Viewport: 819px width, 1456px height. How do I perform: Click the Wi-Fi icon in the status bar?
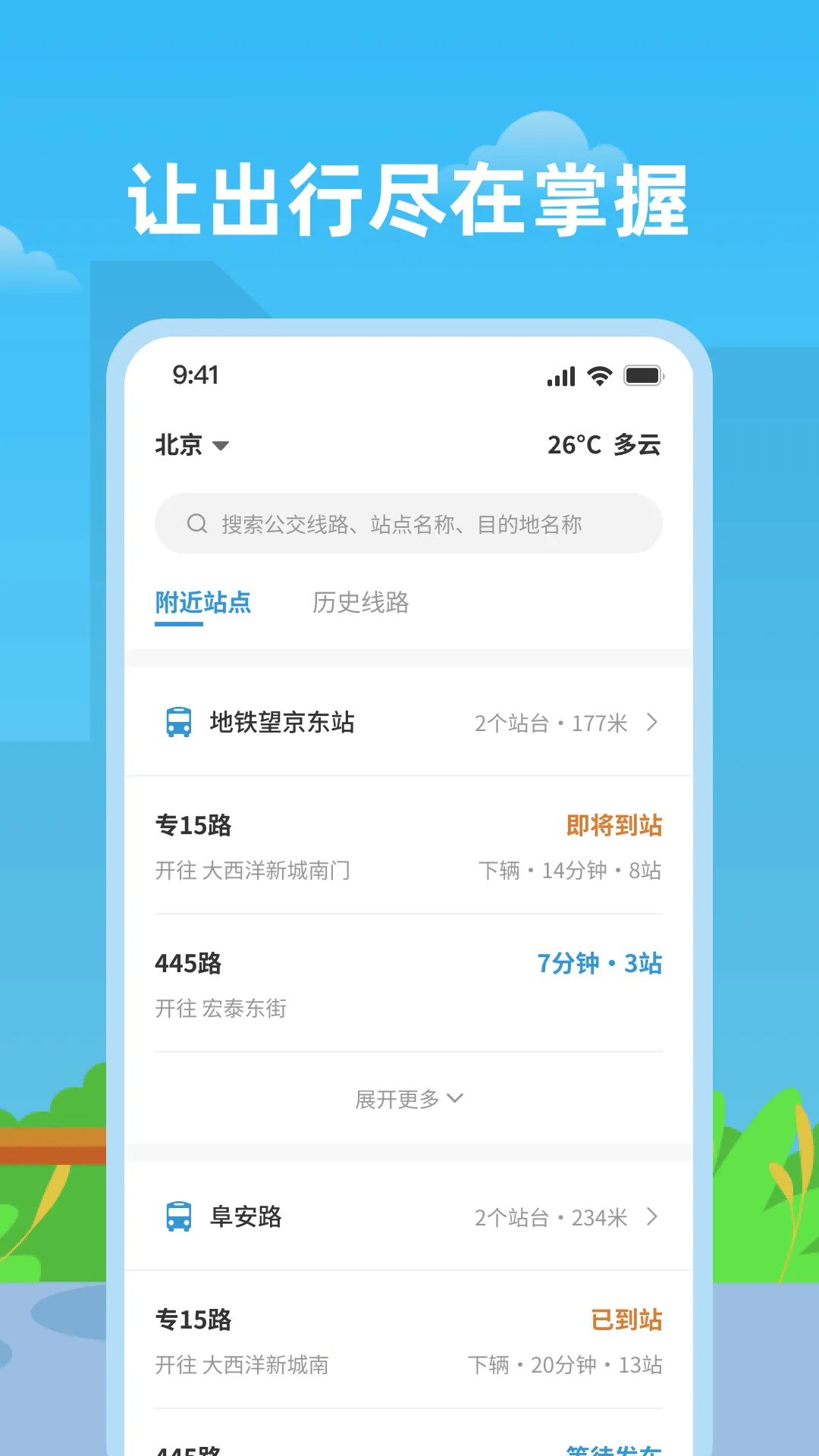tap(598, 375)
